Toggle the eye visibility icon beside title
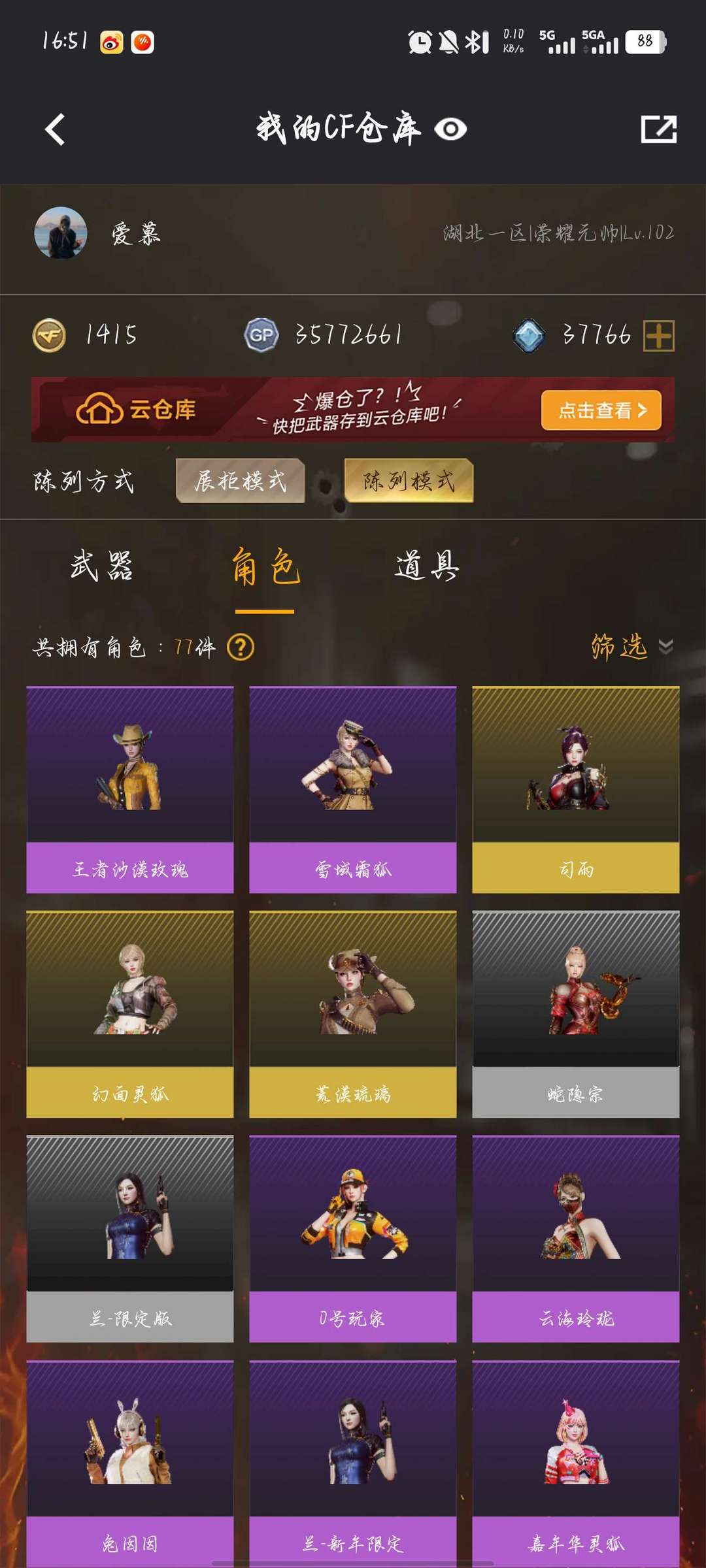The width and height of the screenshot is (706, 1568). (x=450, y=129)
